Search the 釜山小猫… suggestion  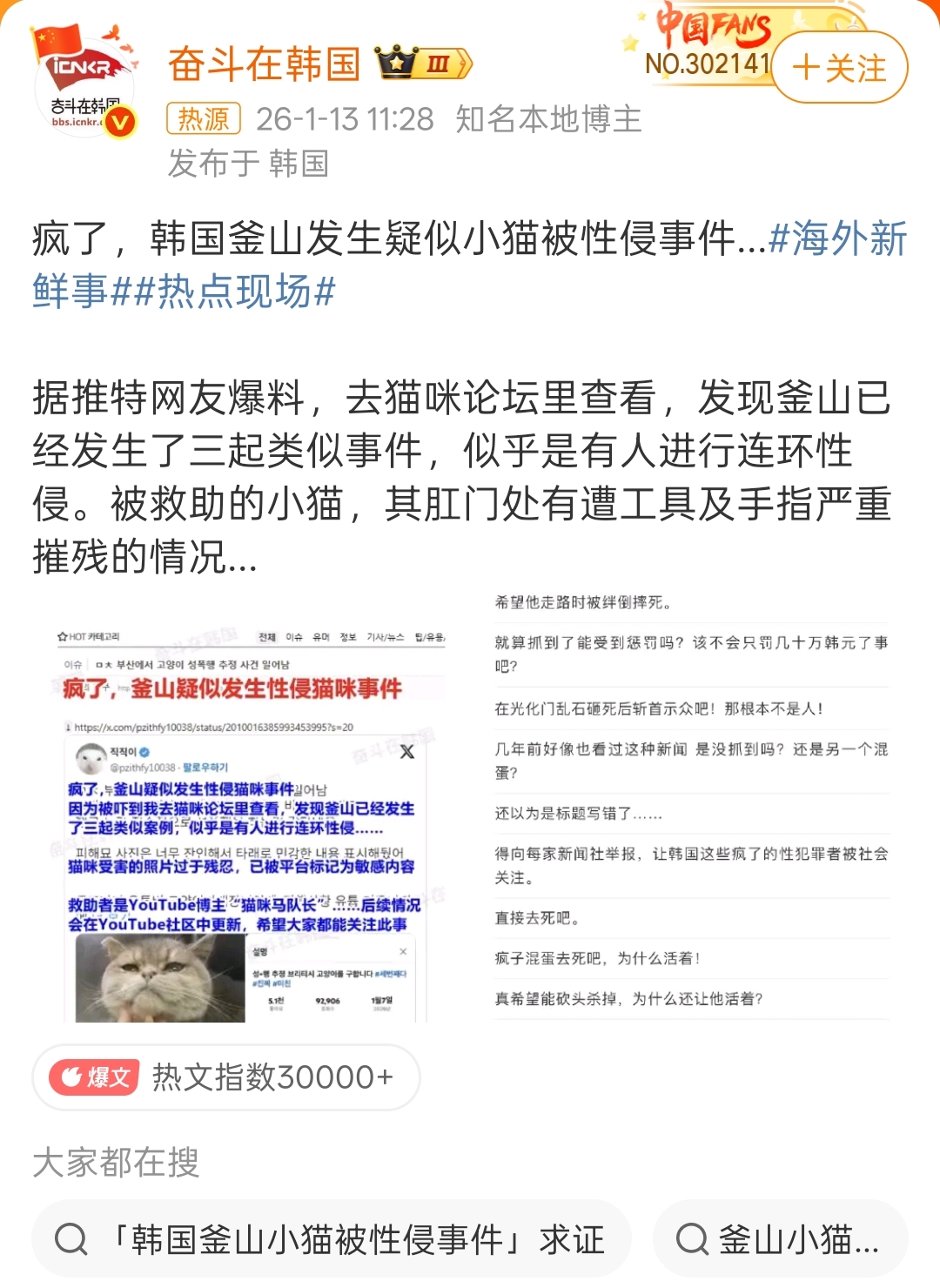tap(780, 1239)
